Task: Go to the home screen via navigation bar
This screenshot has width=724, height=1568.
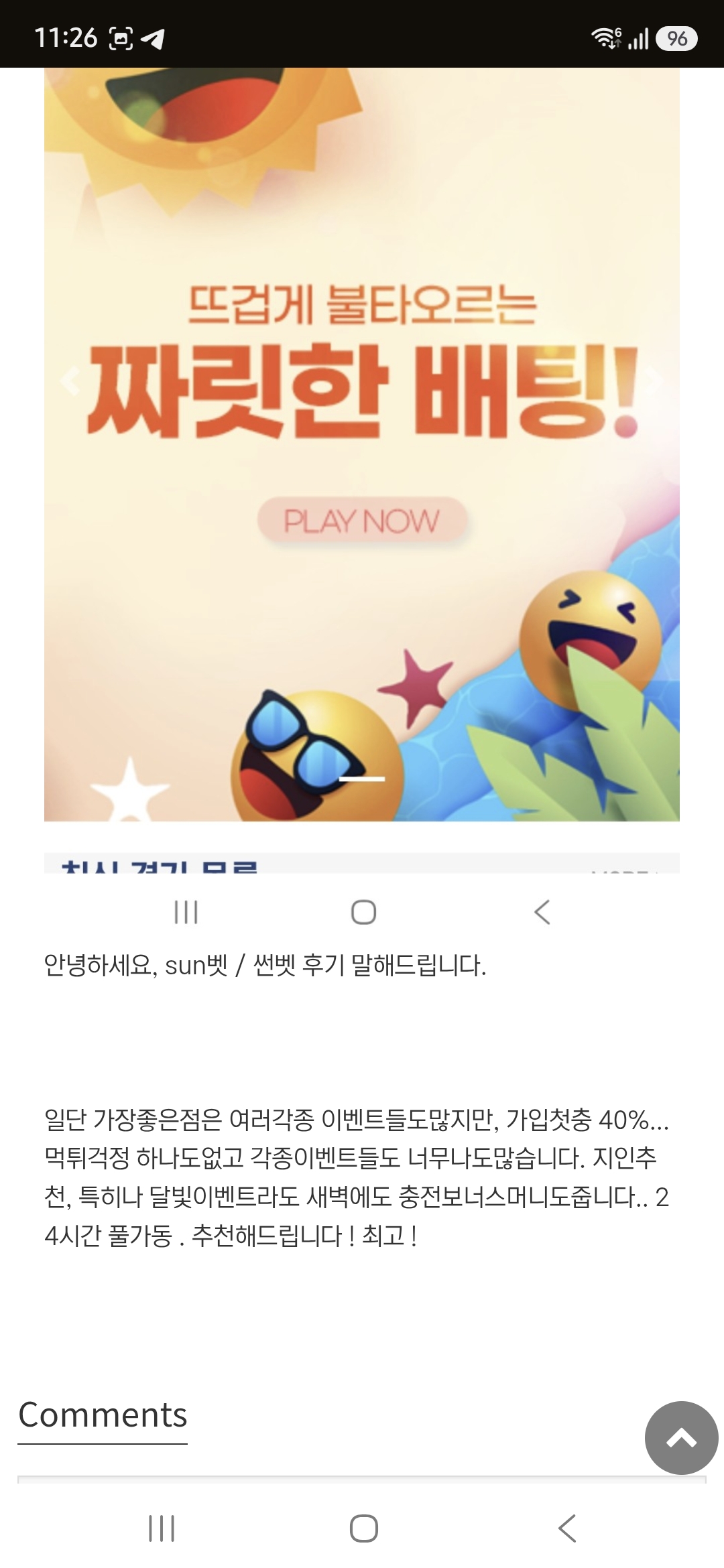Action: (363, 1528)
